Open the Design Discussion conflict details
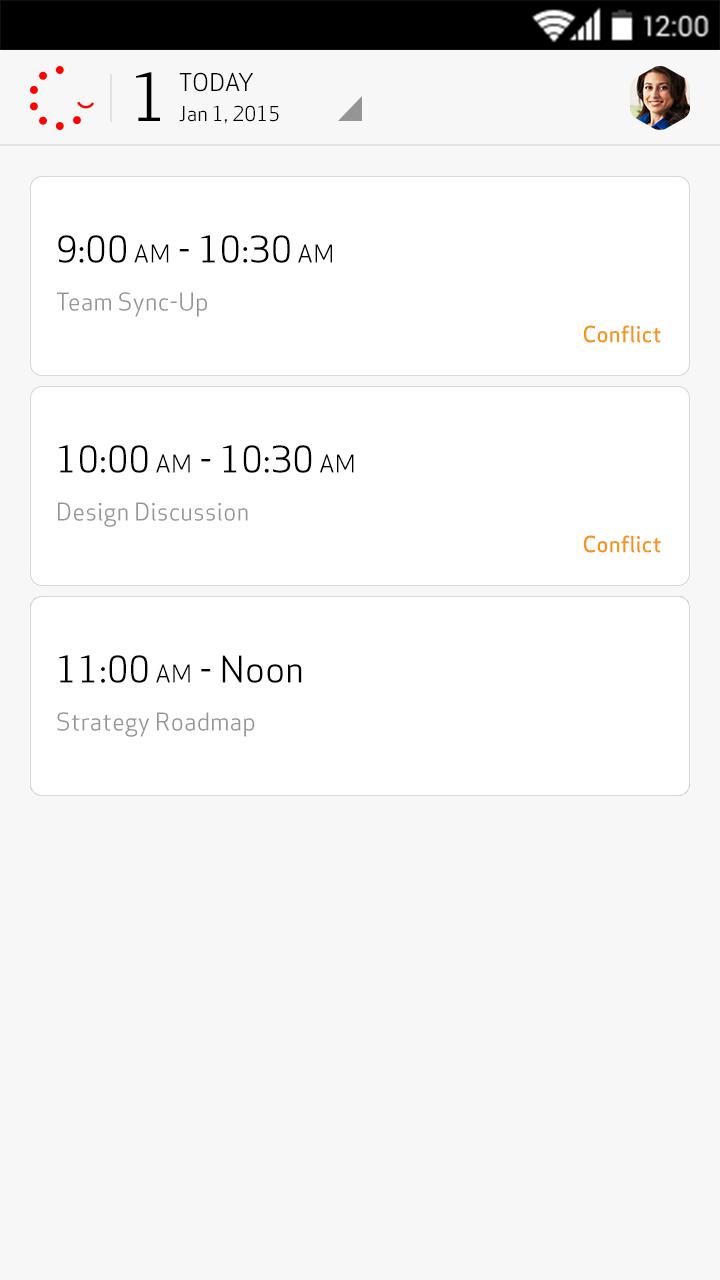720x1280 pixels. [x=621, y=544]
